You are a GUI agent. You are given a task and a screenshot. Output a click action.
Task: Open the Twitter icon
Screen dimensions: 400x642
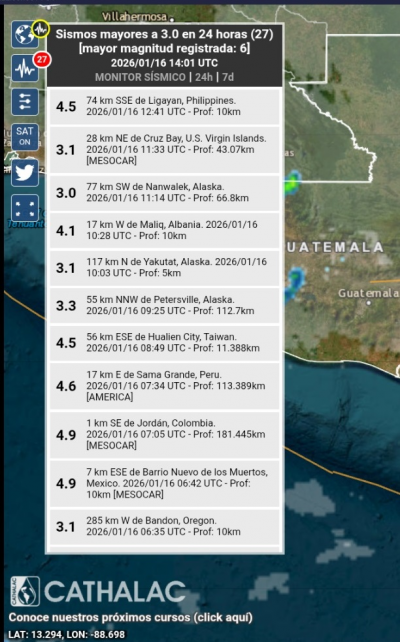[25, 173]
